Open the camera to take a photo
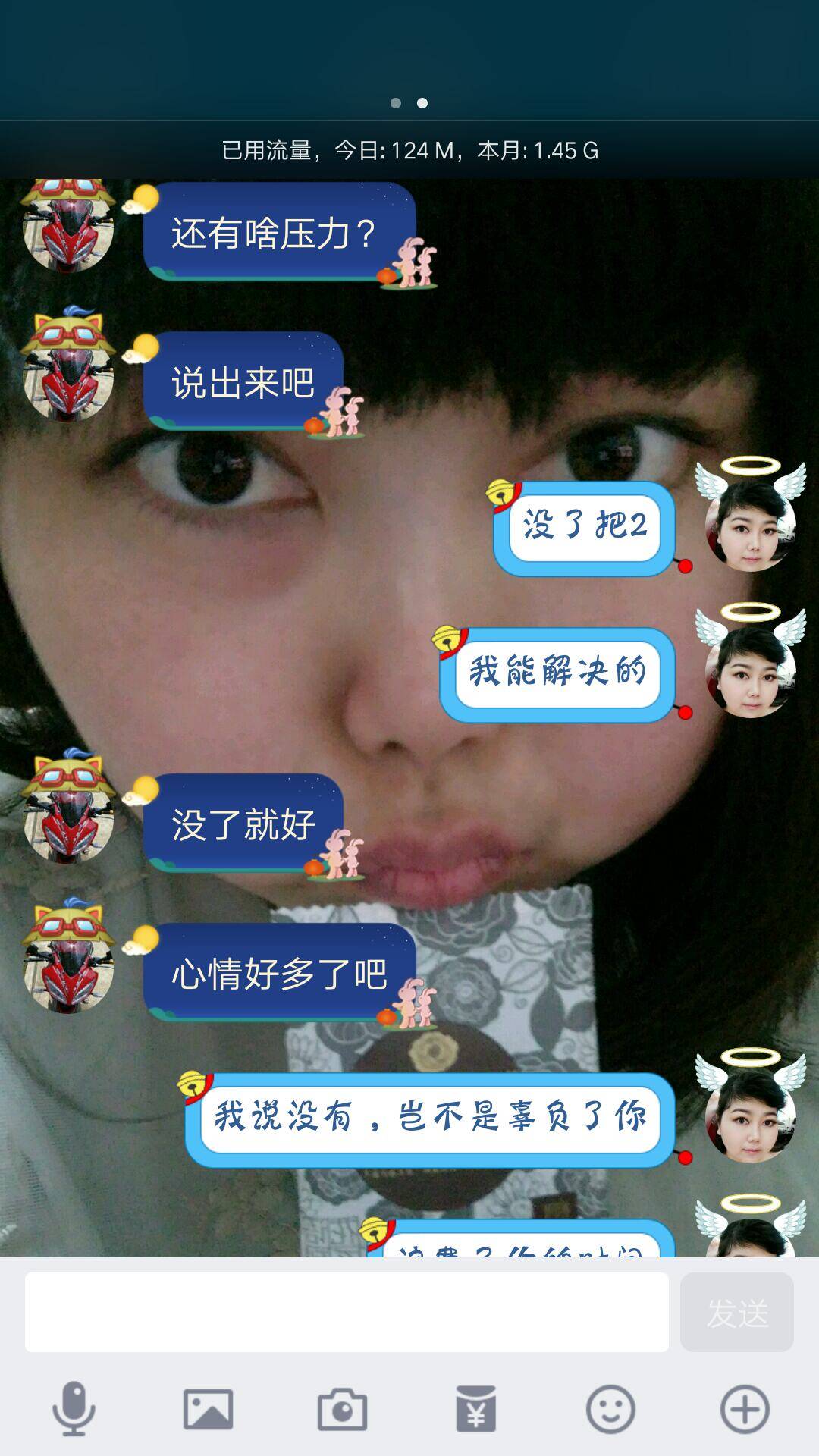819x1456 pixels. click(x=342, y=1410)
